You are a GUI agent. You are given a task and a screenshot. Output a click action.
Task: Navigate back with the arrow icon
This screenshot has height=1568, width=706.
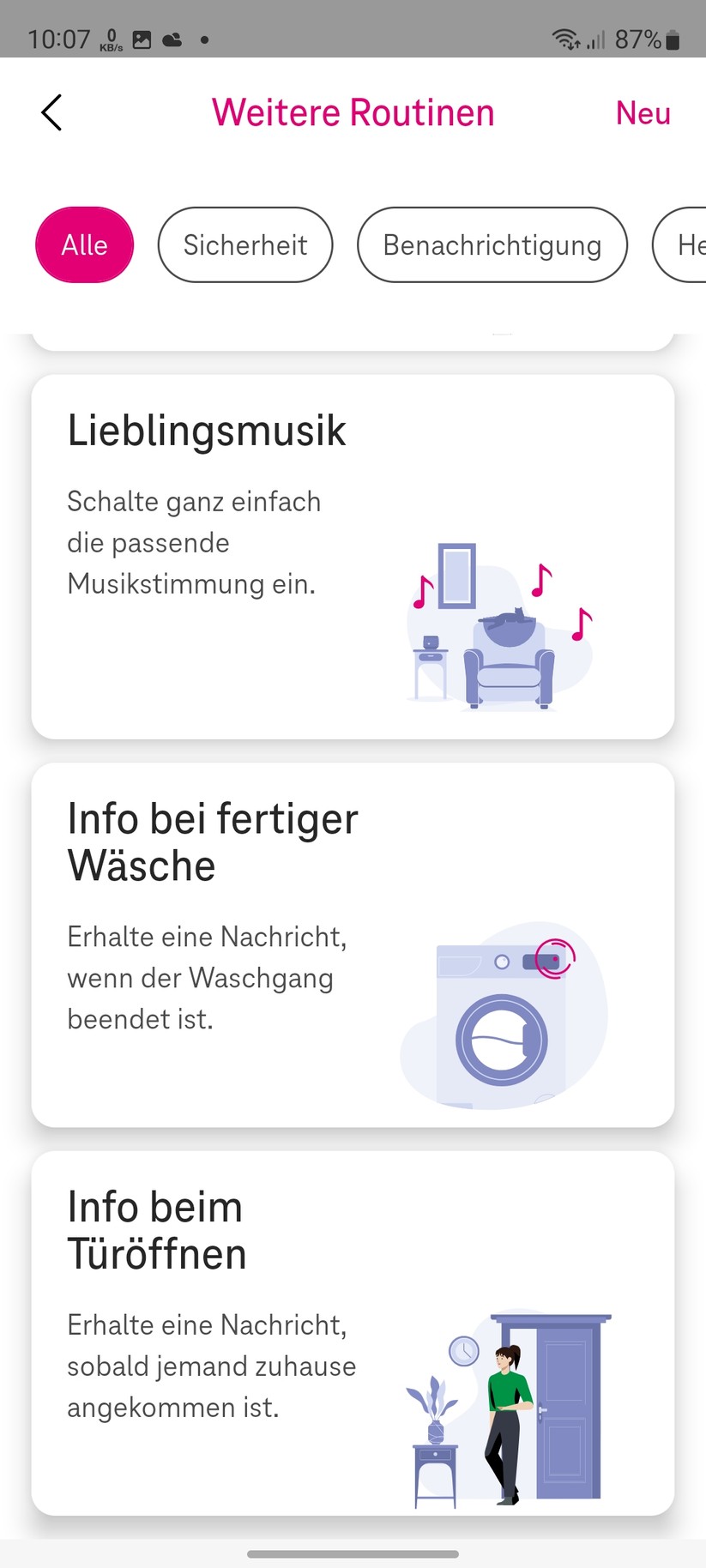[x=51, y=112]
